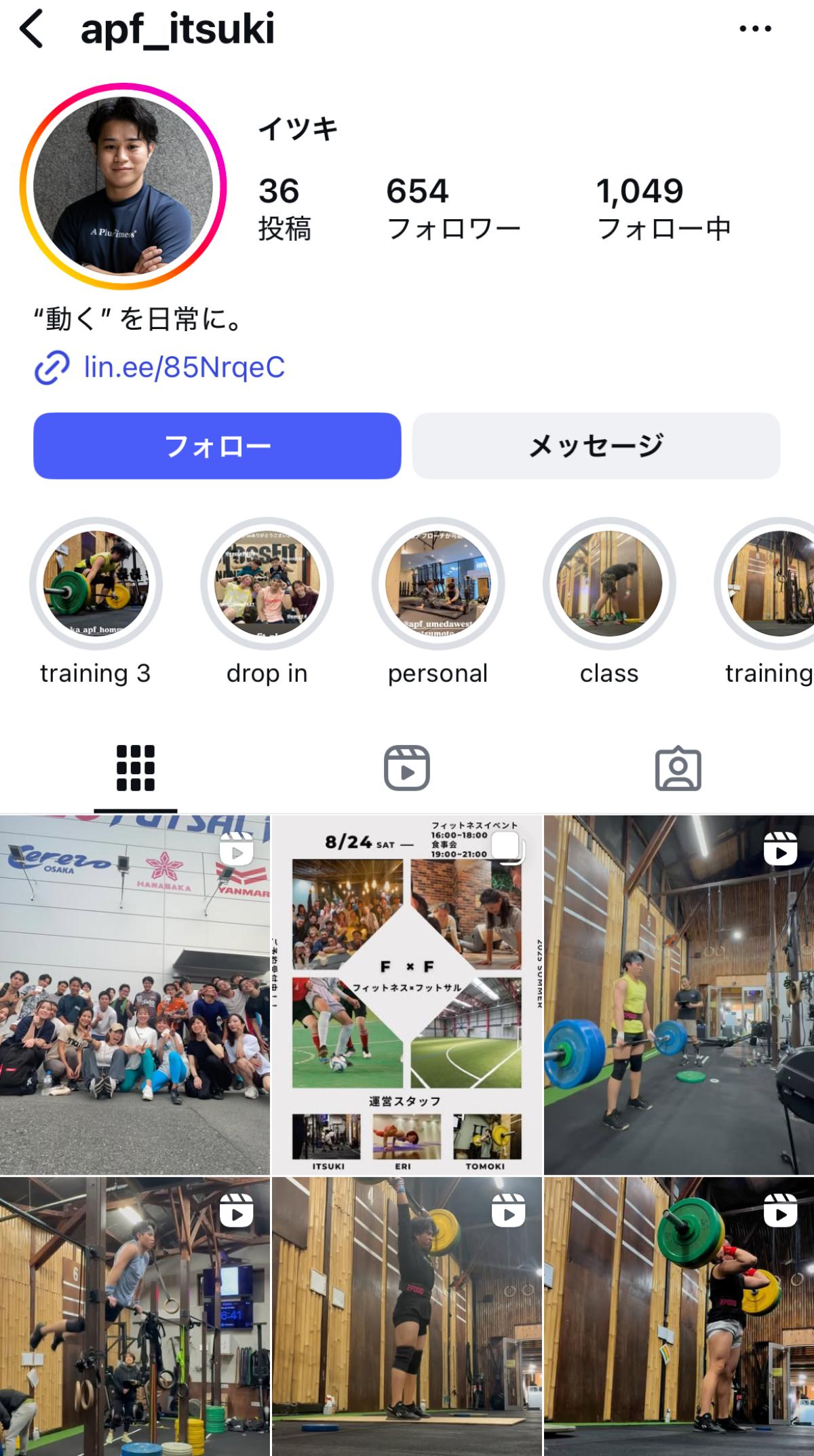Open the three-dot overflow menu

755,28
